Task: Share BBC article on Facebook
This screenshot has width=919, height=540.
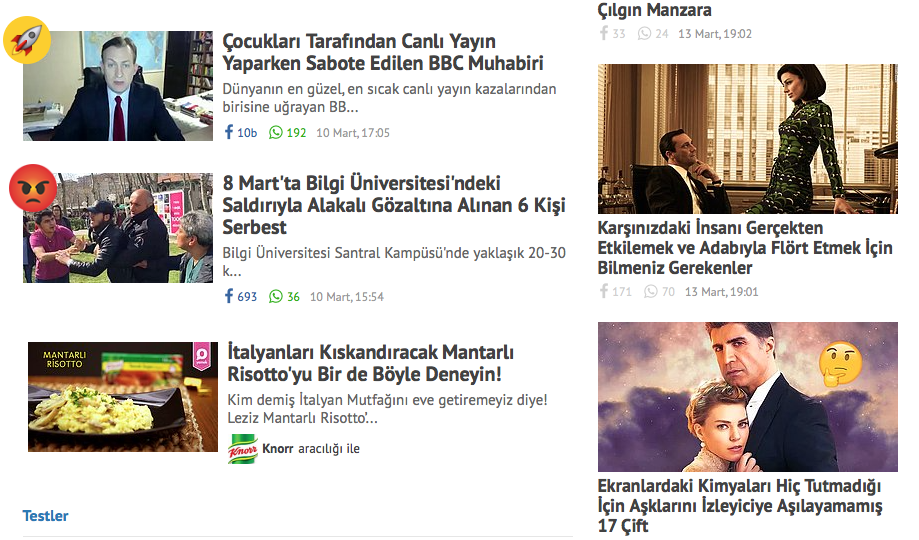Action: pyautogui.click(x=240, y=132)
